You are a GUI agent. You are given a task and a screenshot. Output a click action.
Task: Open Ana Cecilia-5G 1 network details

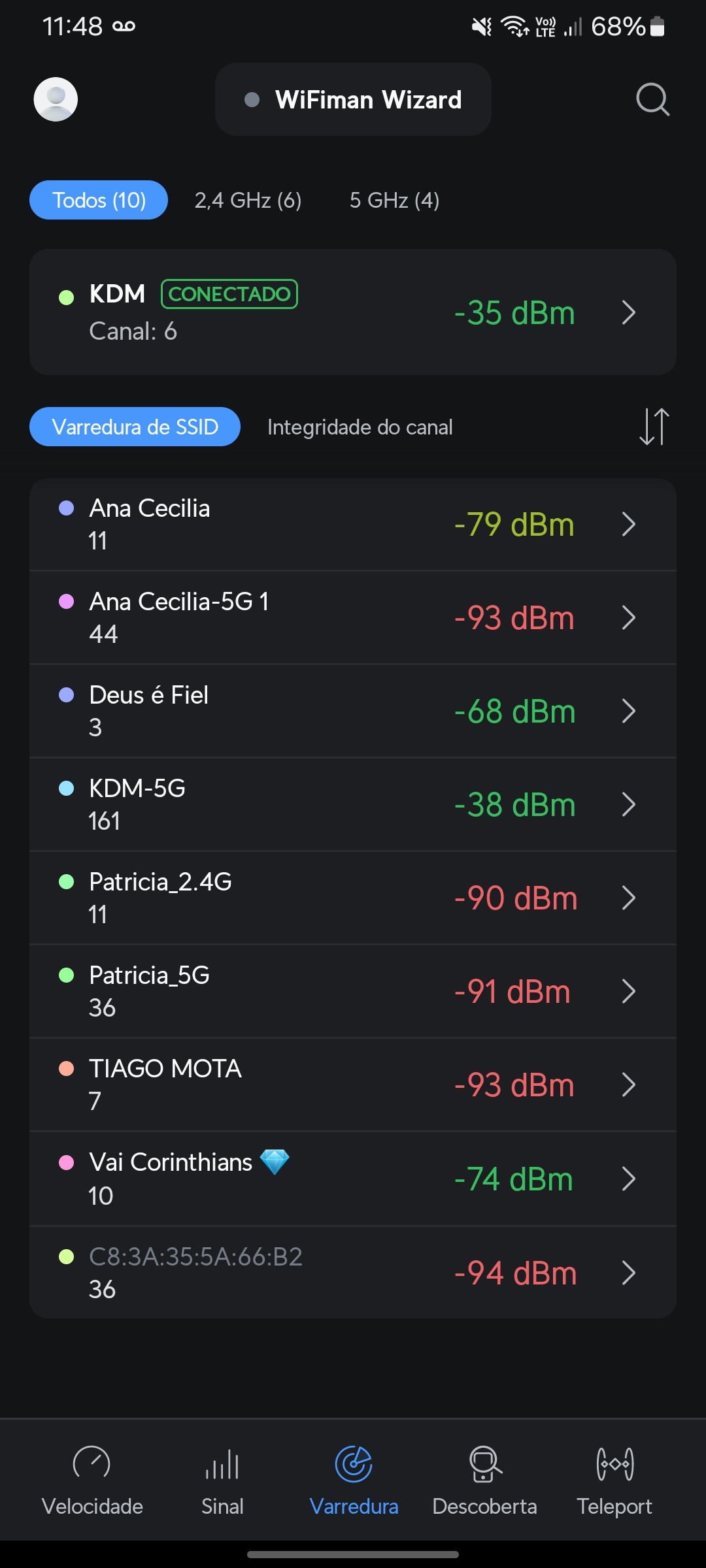tap(353, 617)
